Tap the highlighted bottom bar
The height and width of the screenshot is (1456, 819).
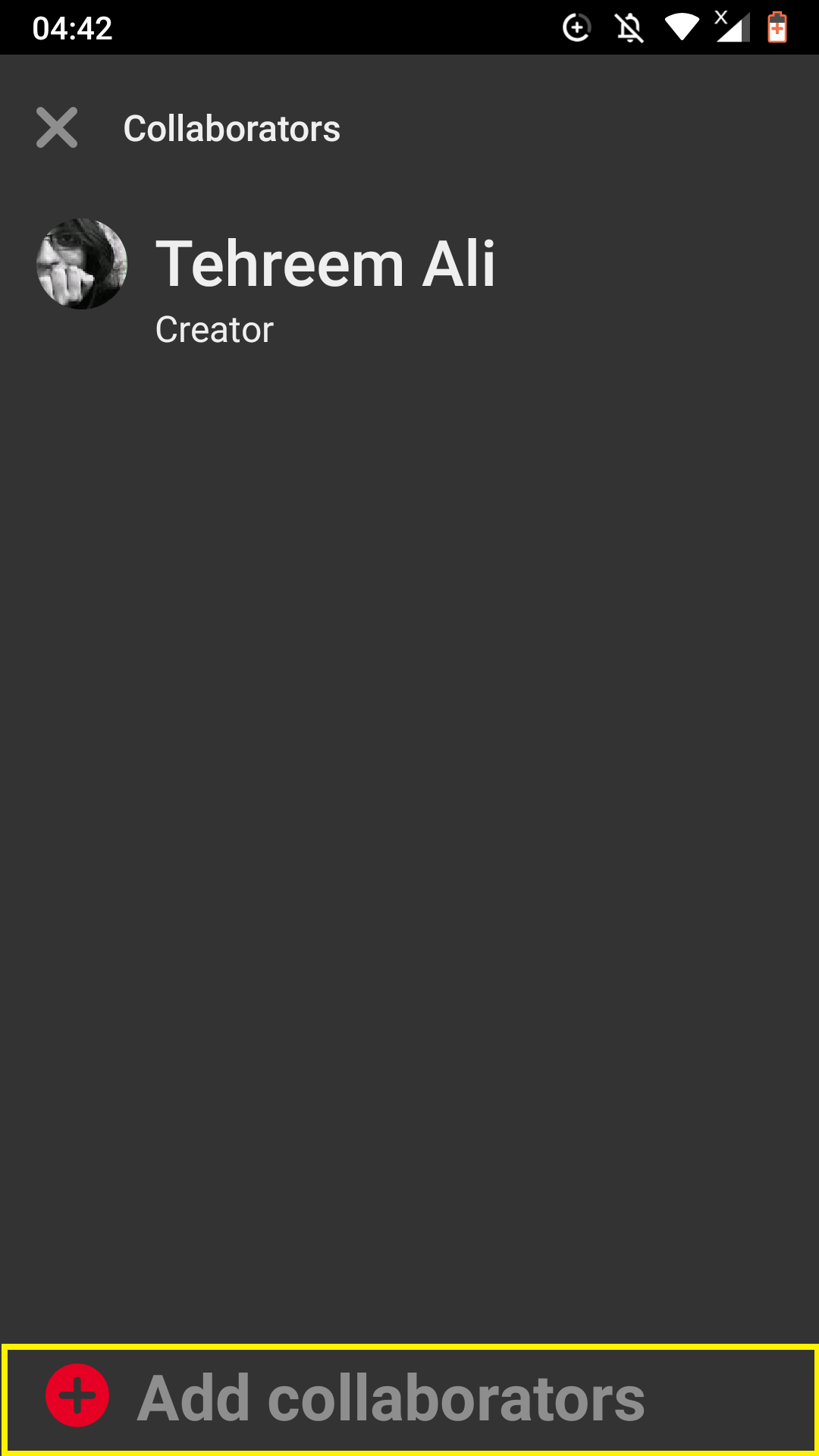click(409, 1404)
